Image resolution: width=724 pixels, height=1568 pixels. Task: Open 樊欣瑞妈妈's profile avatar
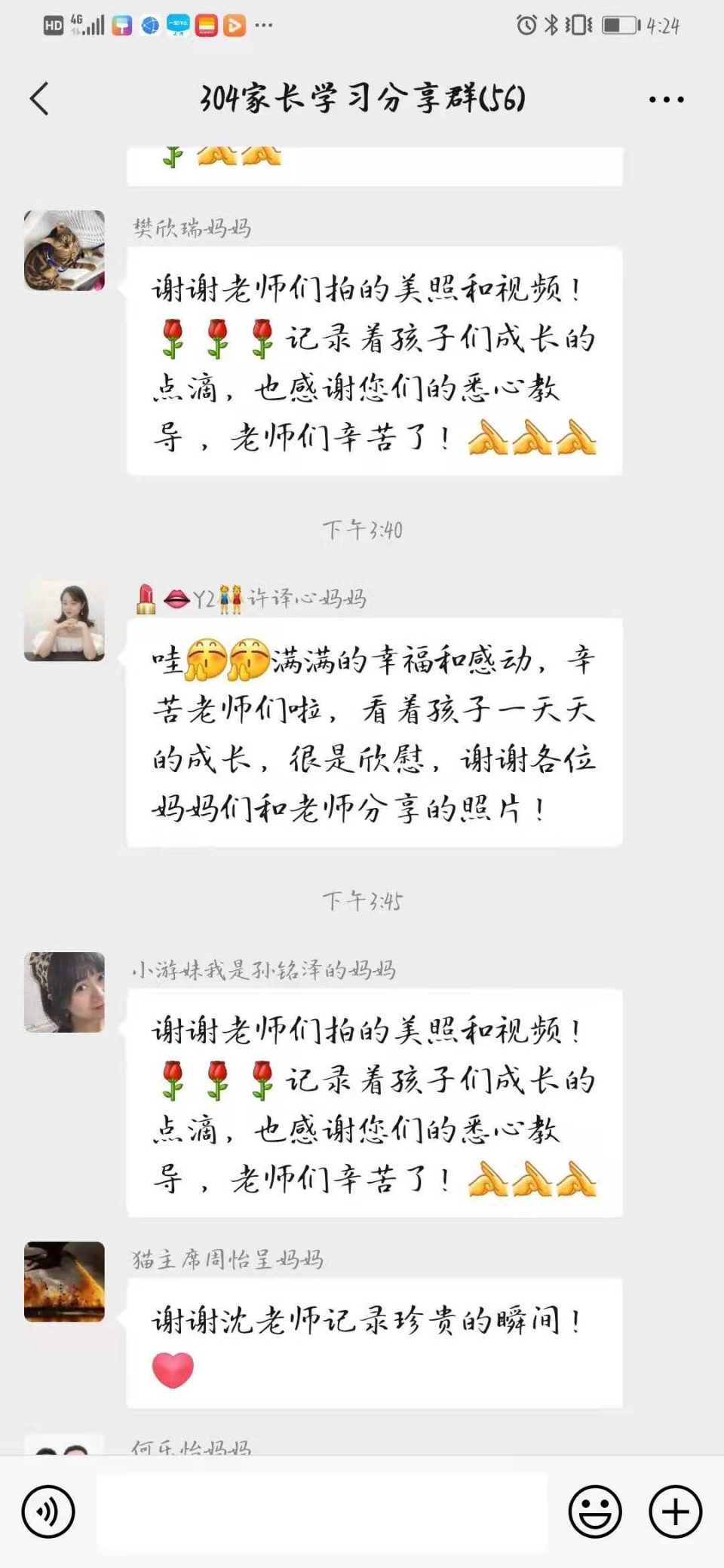point(64,250)
